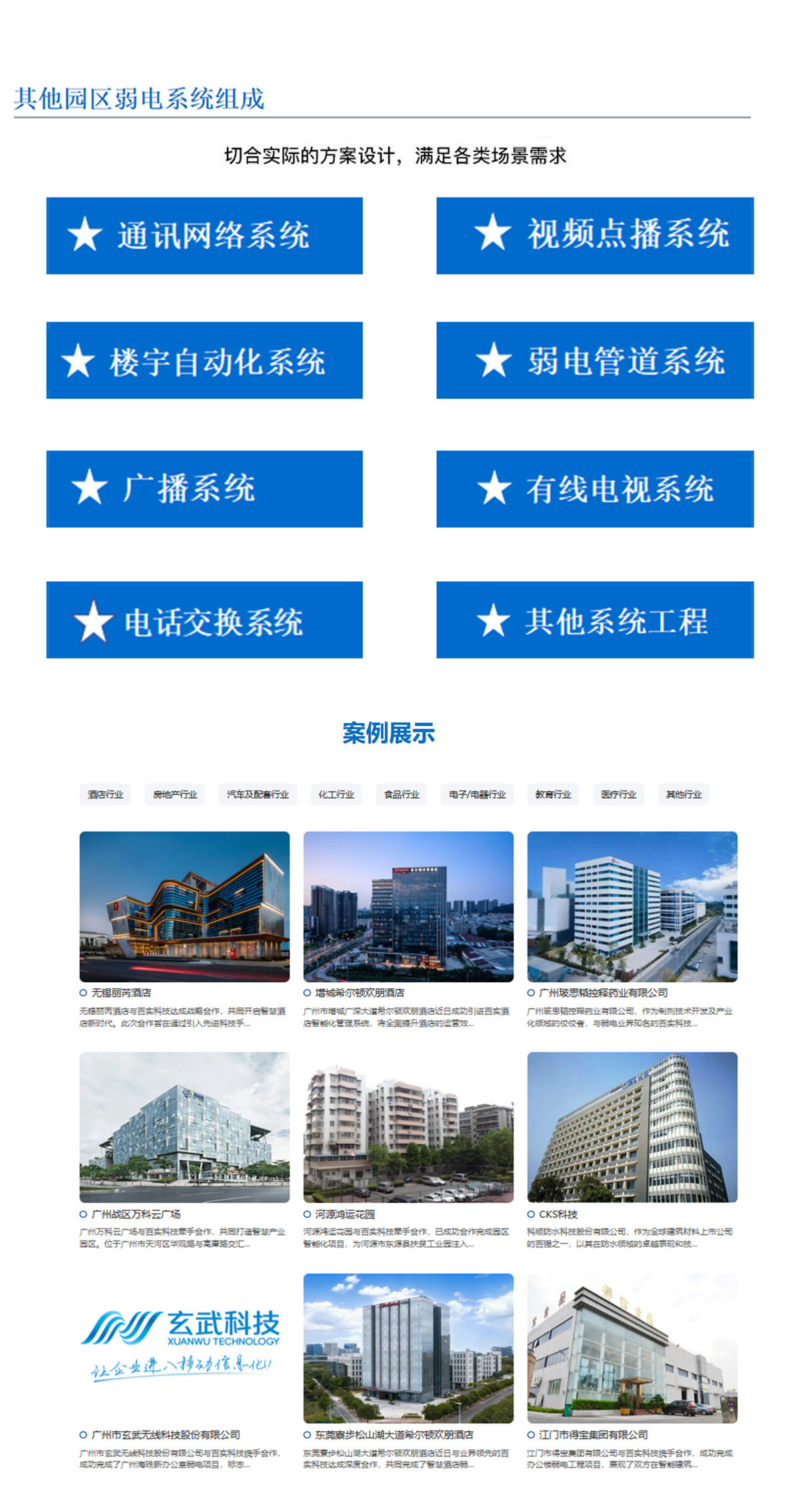Open the 化工行业 category filter
The height and width of the screenshot is (1512, 791).
[x=336, y=795]
